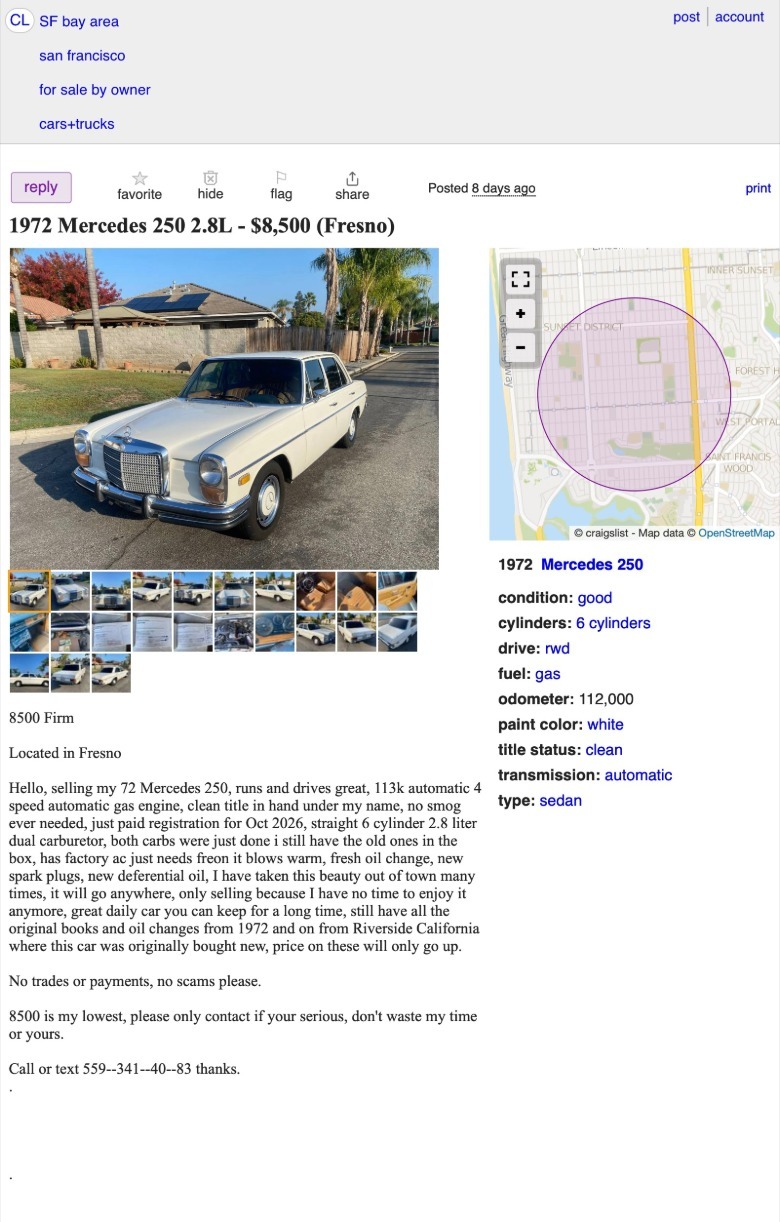Image resolution: width=780 pixels, height=1222 pixels.
Task: Open the SF bay area breadcrumb
Action: click(x=79, y=21)
